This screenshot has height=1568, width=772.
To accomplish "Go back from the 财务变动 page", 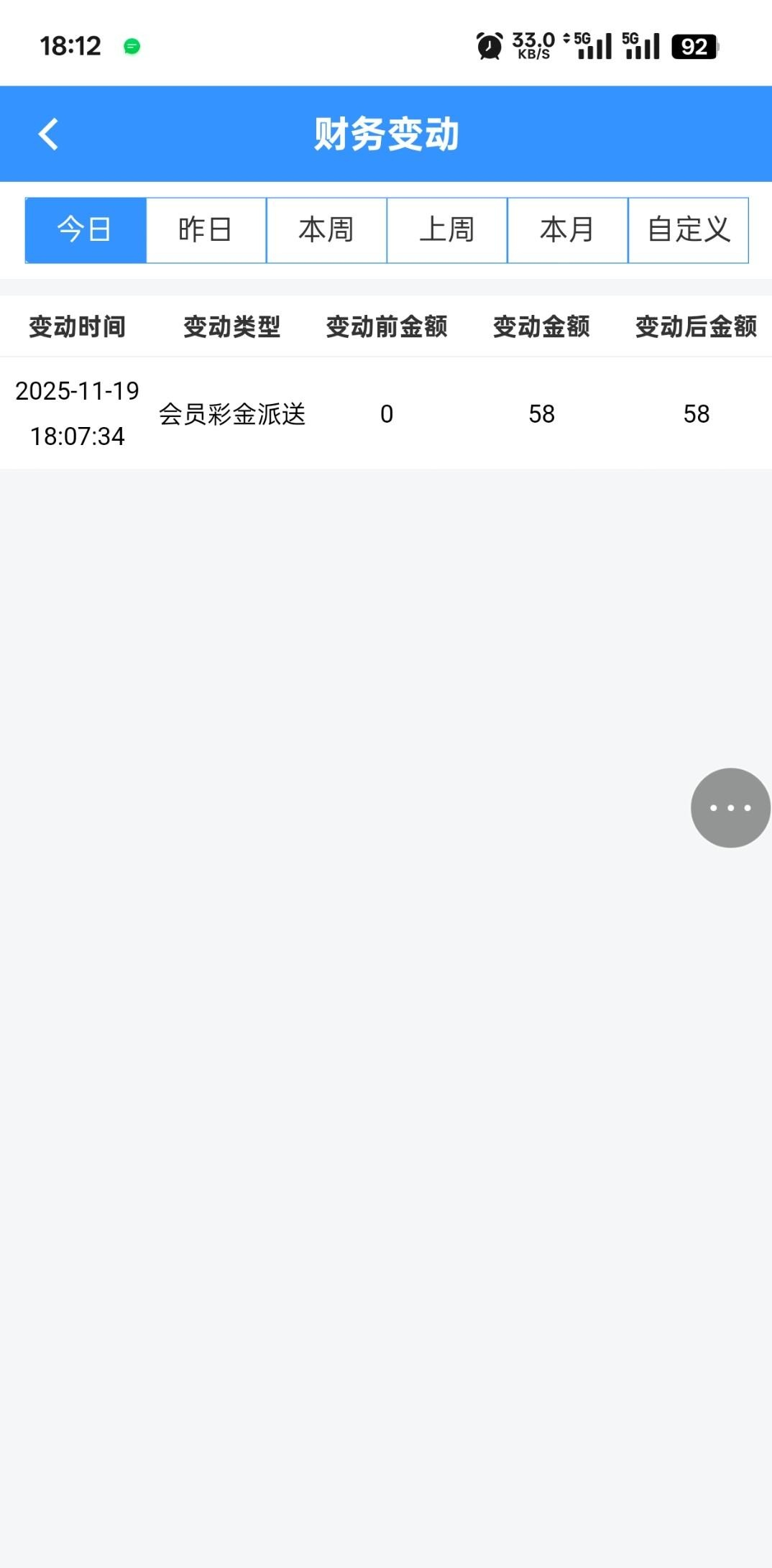I will coord(48,134).
